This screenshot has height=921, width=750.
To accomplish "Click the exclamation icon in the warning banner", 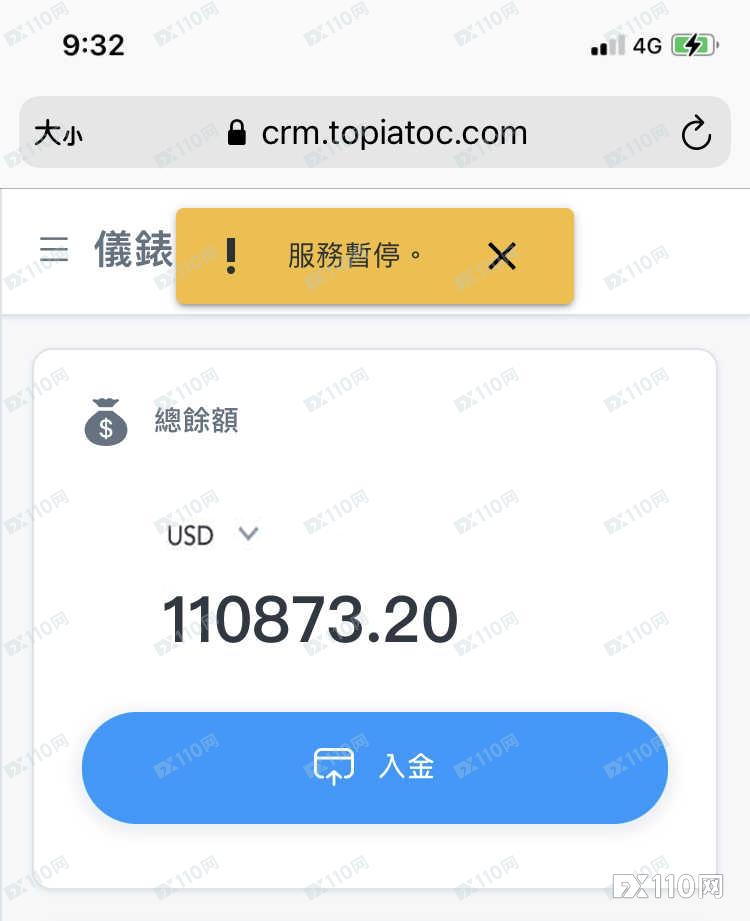I will coord(231,255).
